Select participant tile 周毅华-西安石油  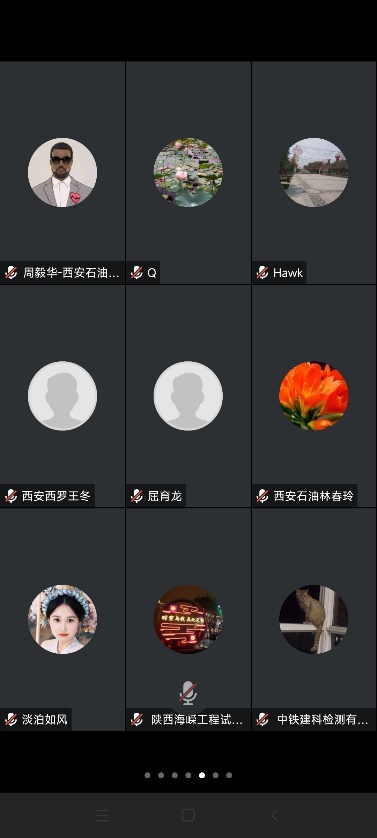[63, 173]
